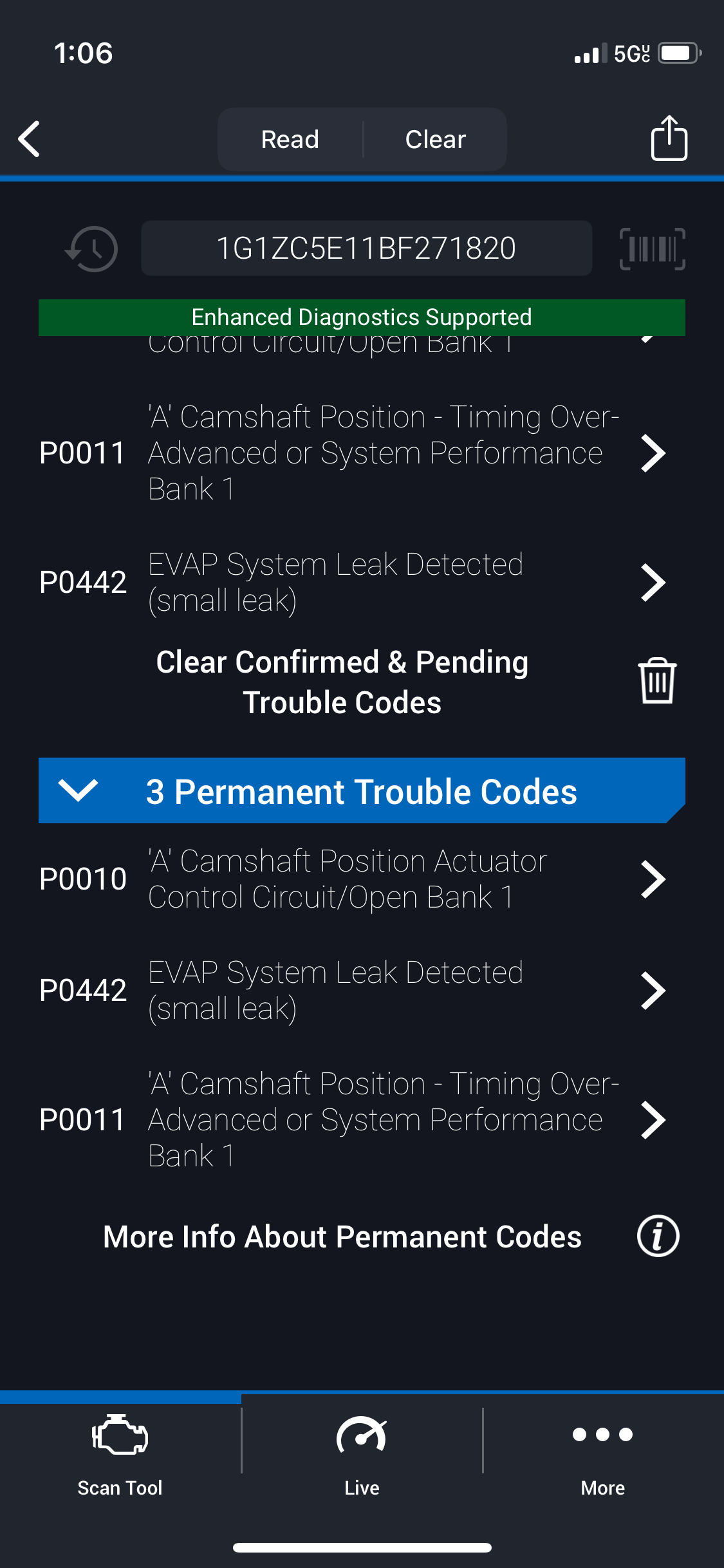This screenshot has width=724, height=1568.
Task: Open permanent code P0010 details
Action: [x=351, y=879]
